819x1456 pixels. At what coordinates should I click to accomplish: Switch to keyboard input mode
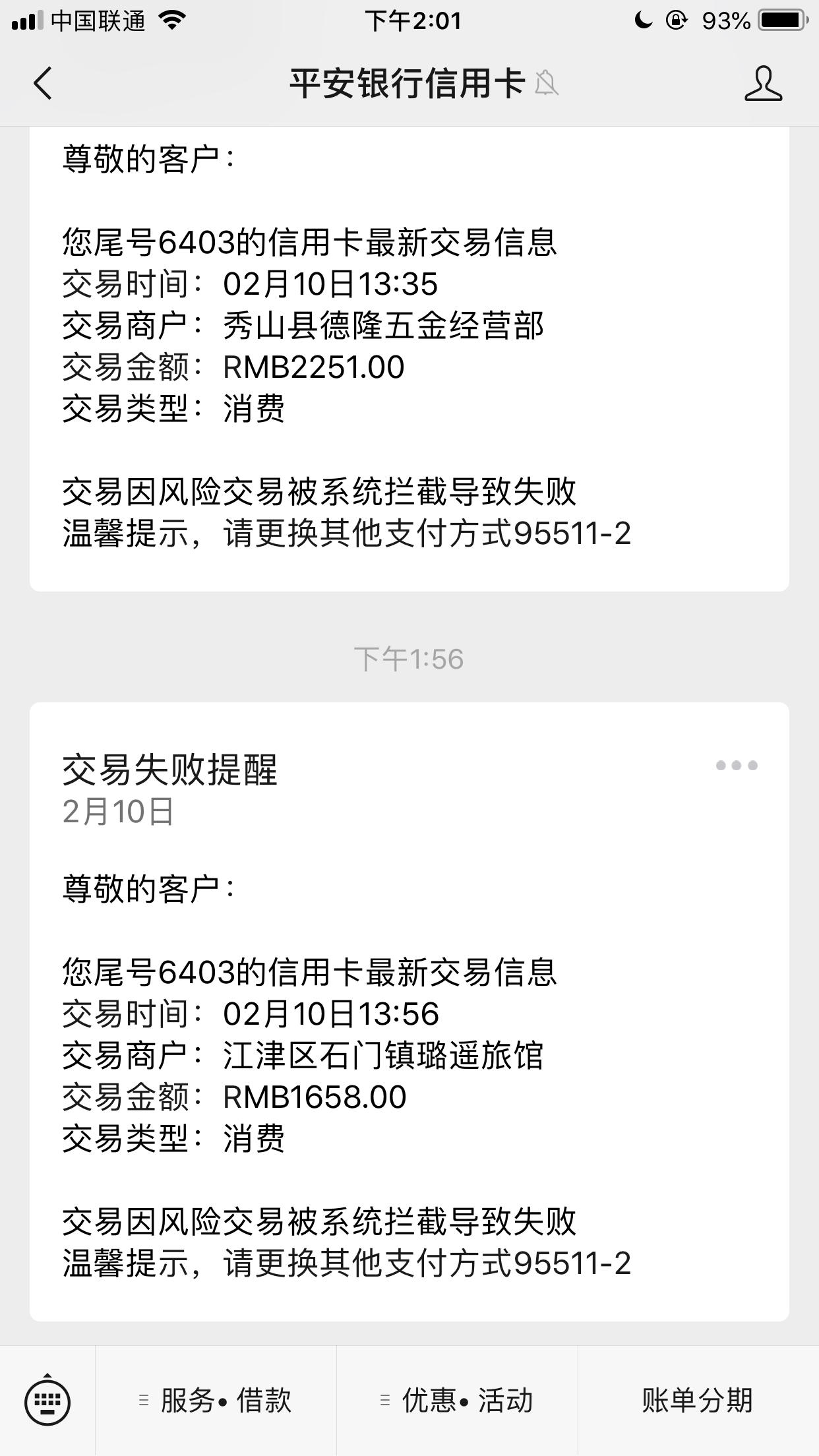(x=47, y=1401)
